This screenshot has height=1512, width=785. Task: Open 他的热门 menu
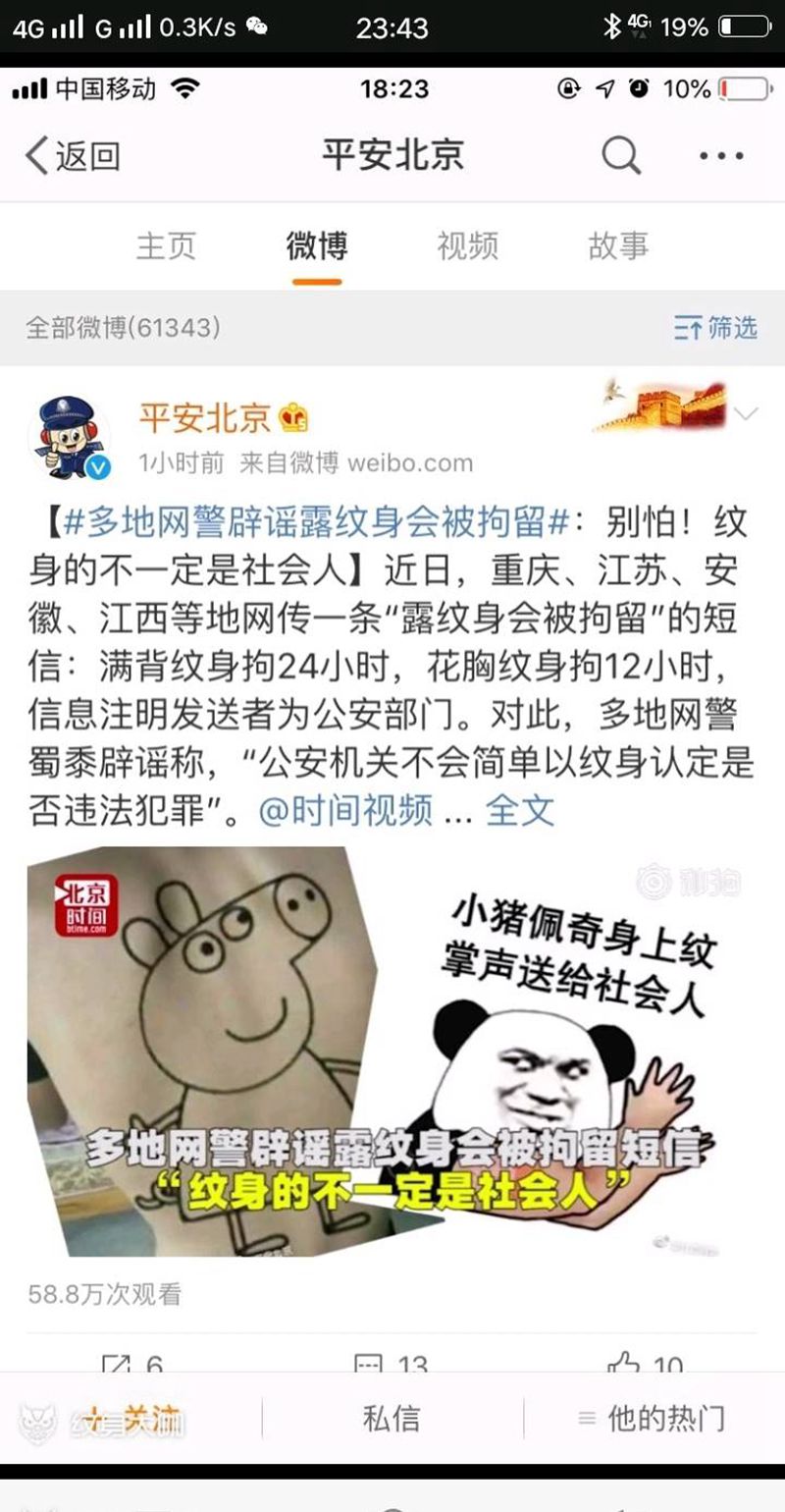[654, 1419]
